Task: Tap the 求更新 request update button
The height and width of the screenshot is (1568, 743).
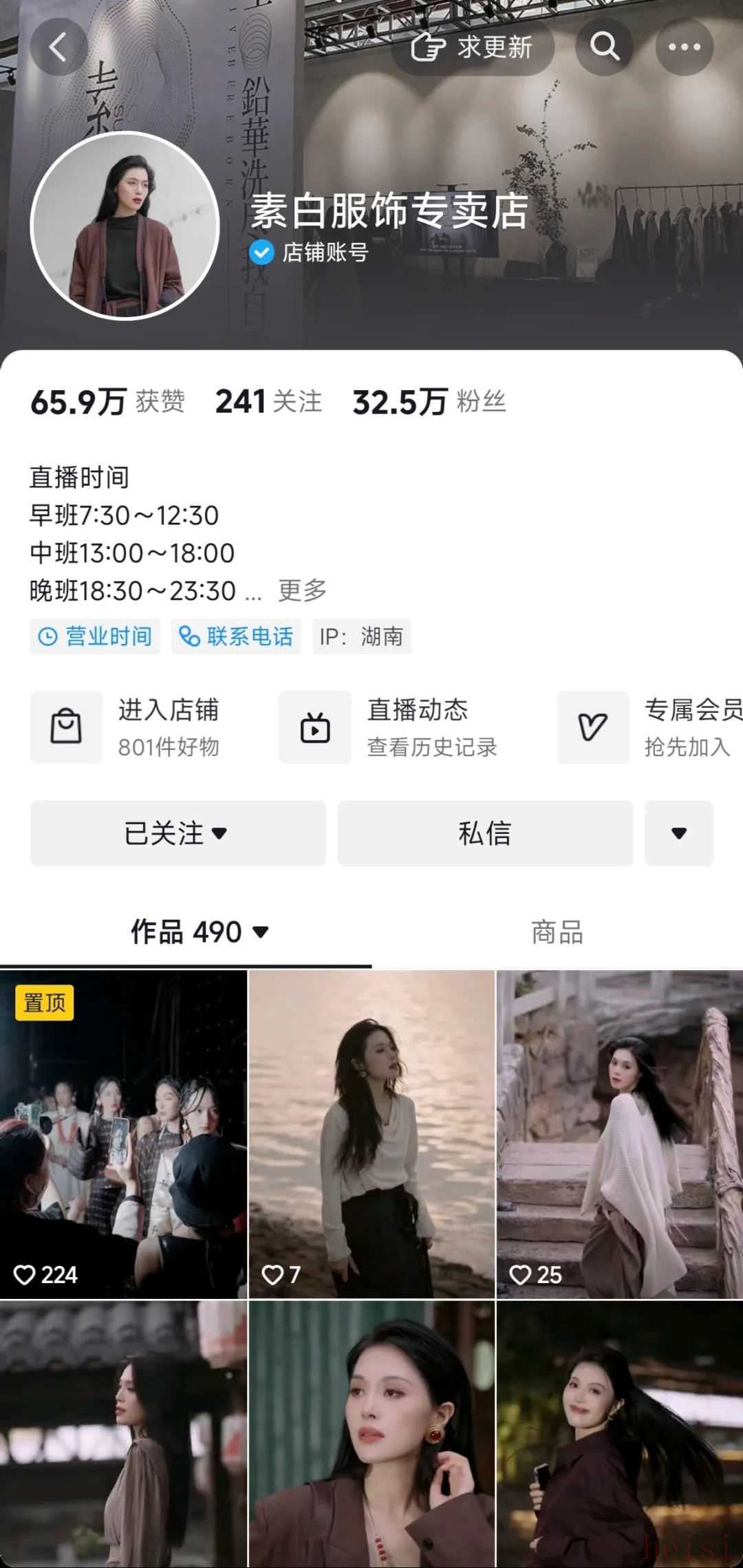Action: tap(473, 47)
